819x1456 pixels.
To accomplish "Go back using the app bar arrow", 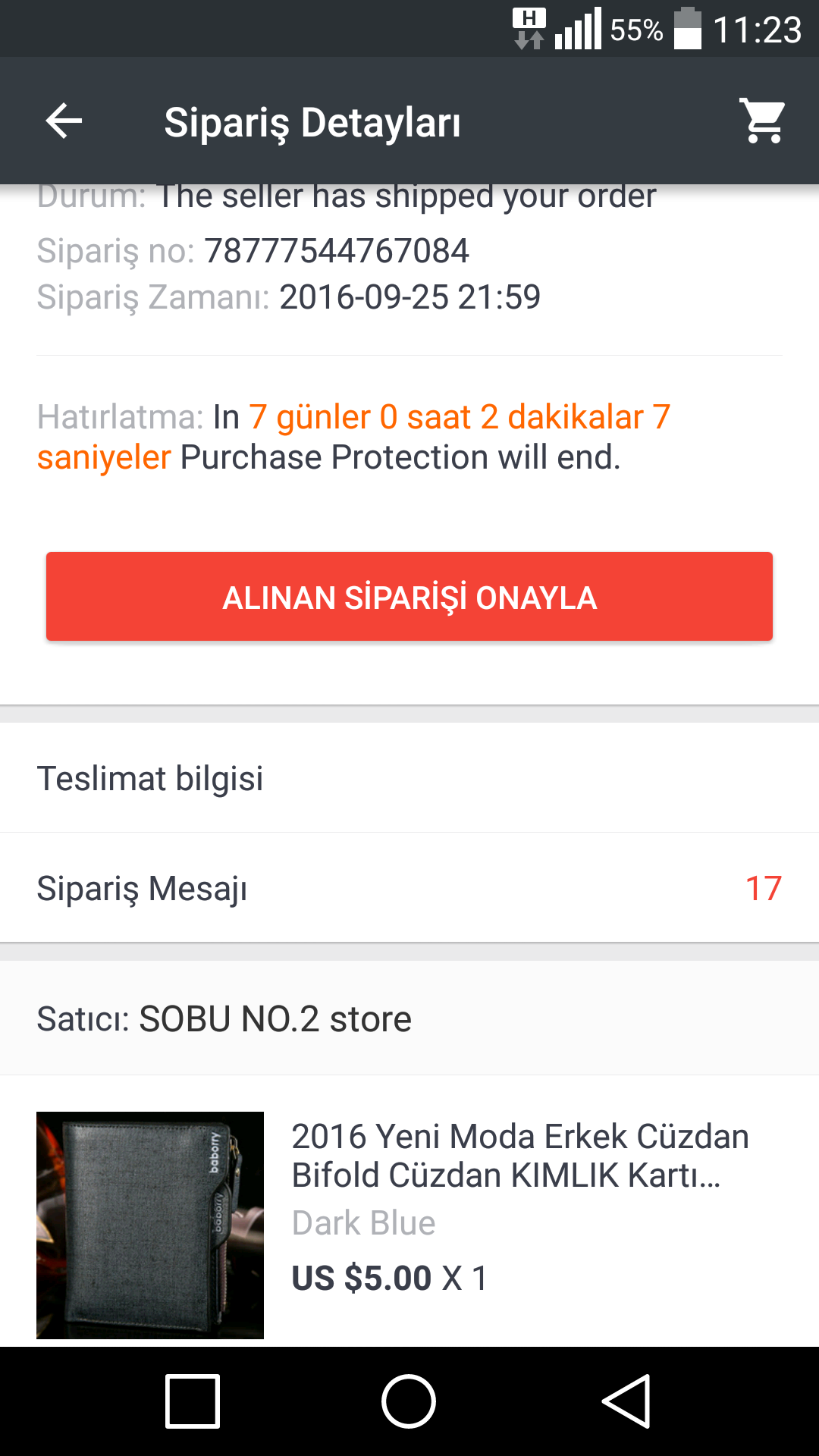I will pyautogui.click(x=64, y=121).
